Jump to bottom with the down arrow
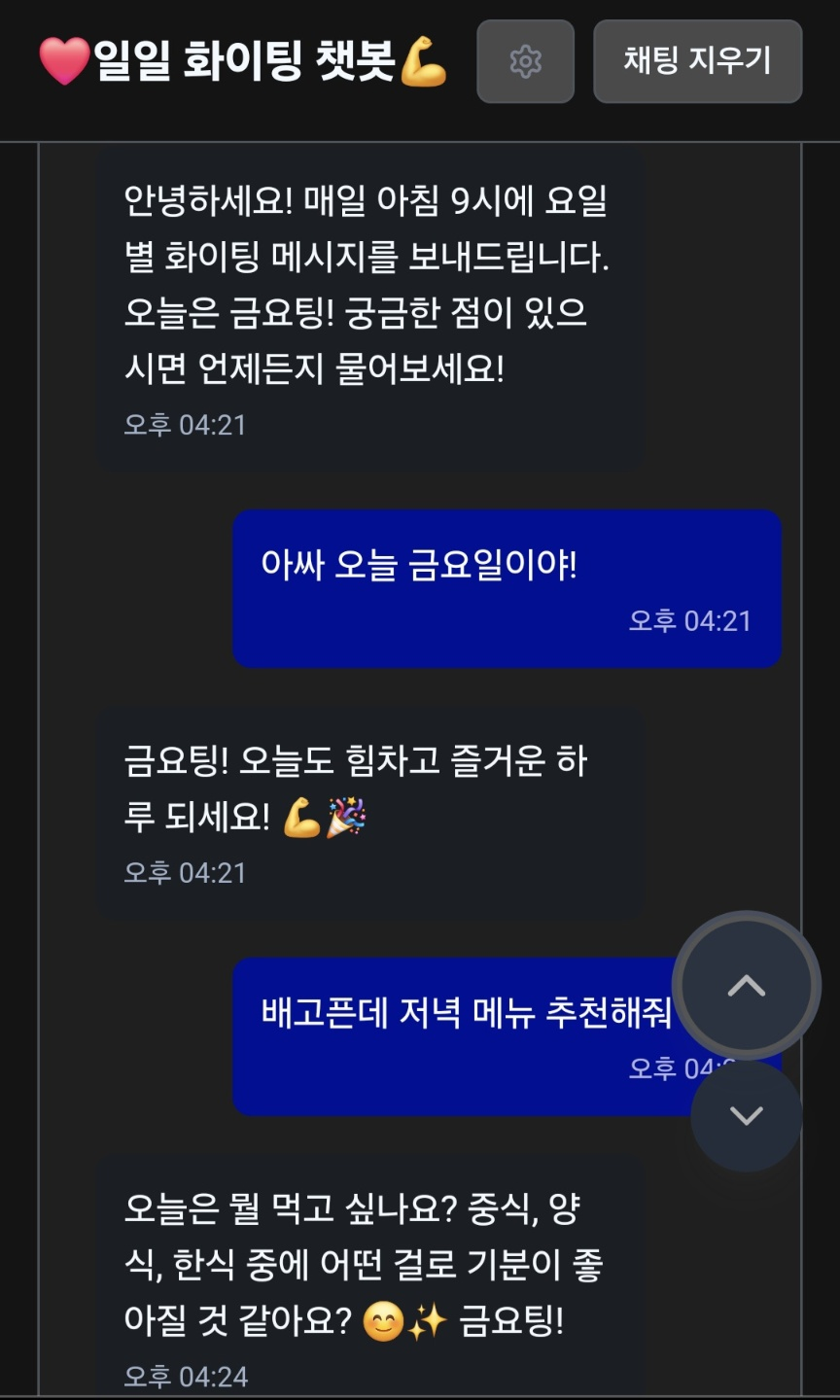840x1400 pixels. 746,1115
